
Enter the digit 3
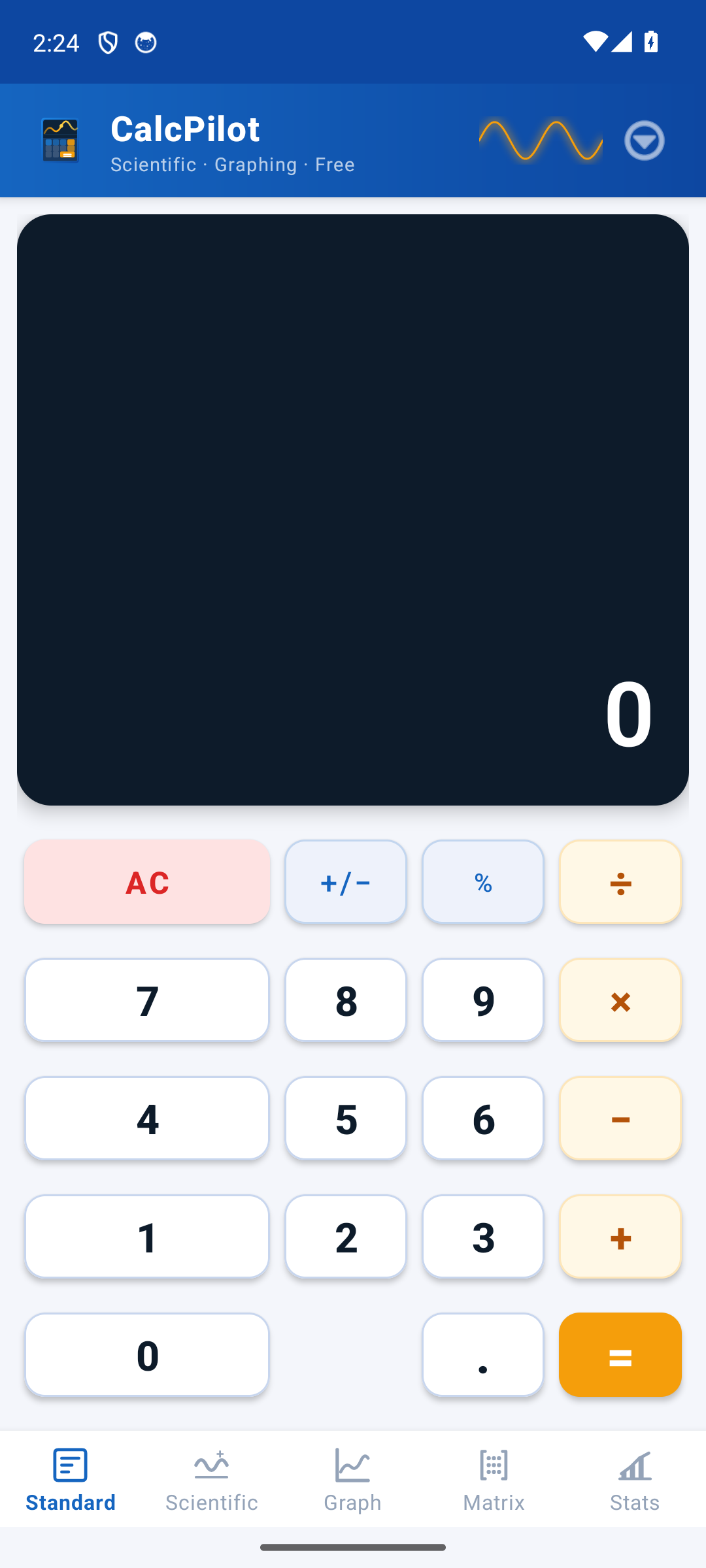(483, 1237)
